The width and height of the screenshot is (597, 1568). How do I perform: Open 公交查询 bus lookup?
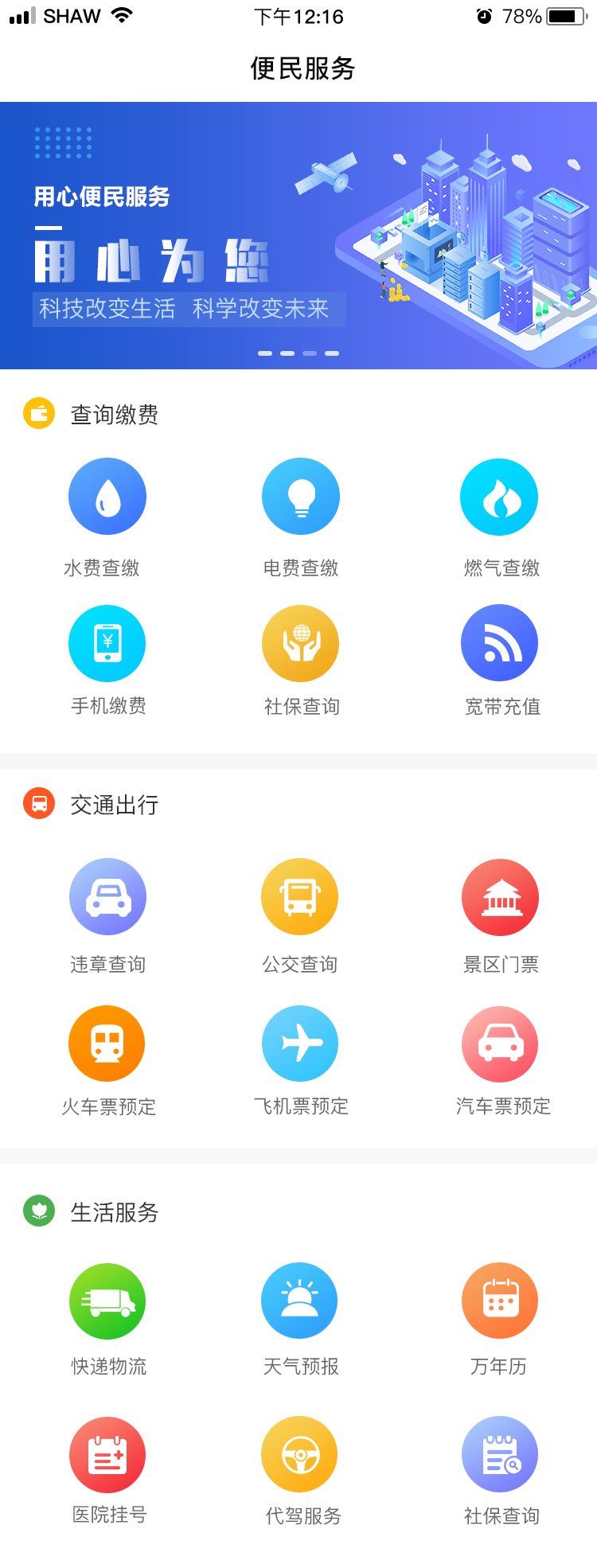click(x=300, y=897)
